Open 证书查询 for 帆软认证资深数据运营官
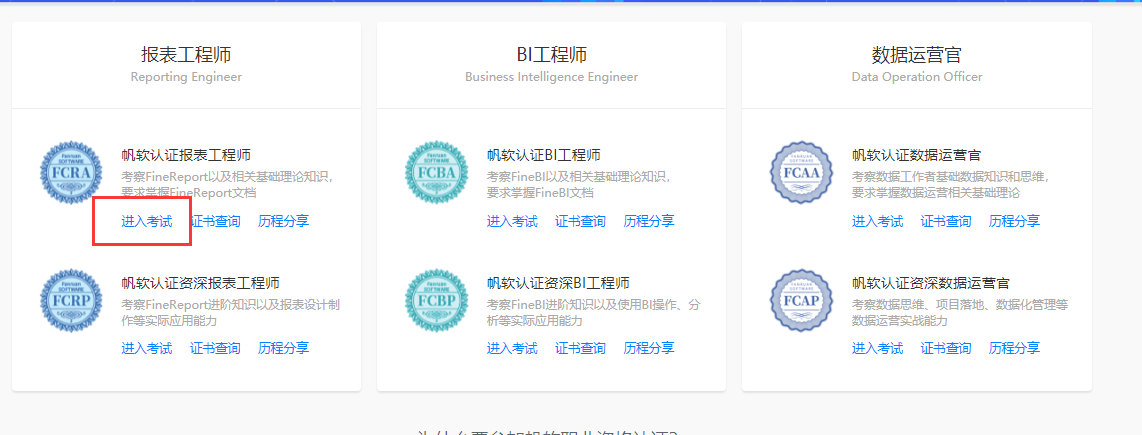The height and width of the screenshot is (435, 1142). click(x=945, y=348)
